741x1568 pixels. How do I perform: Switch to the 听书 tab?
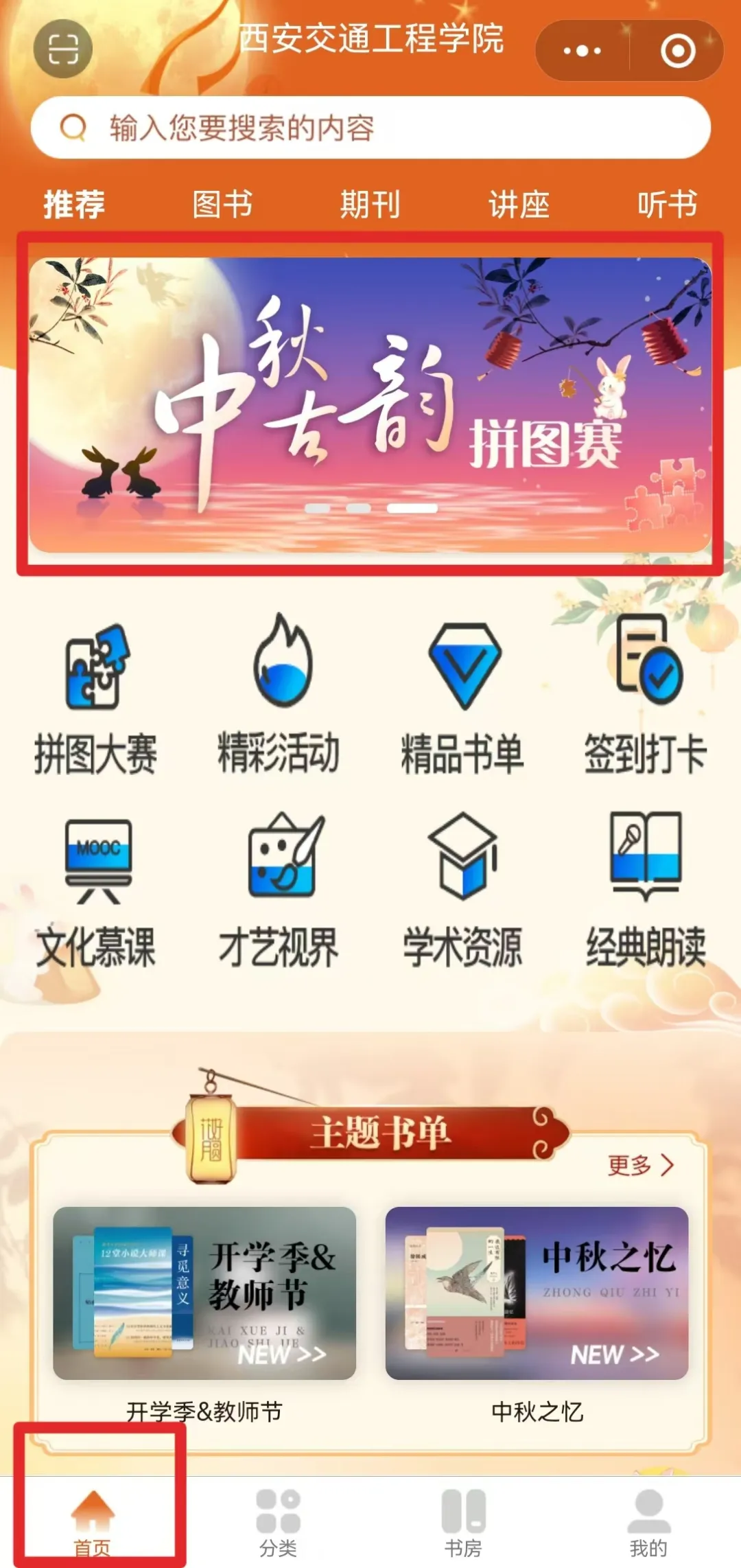(667, 205)
